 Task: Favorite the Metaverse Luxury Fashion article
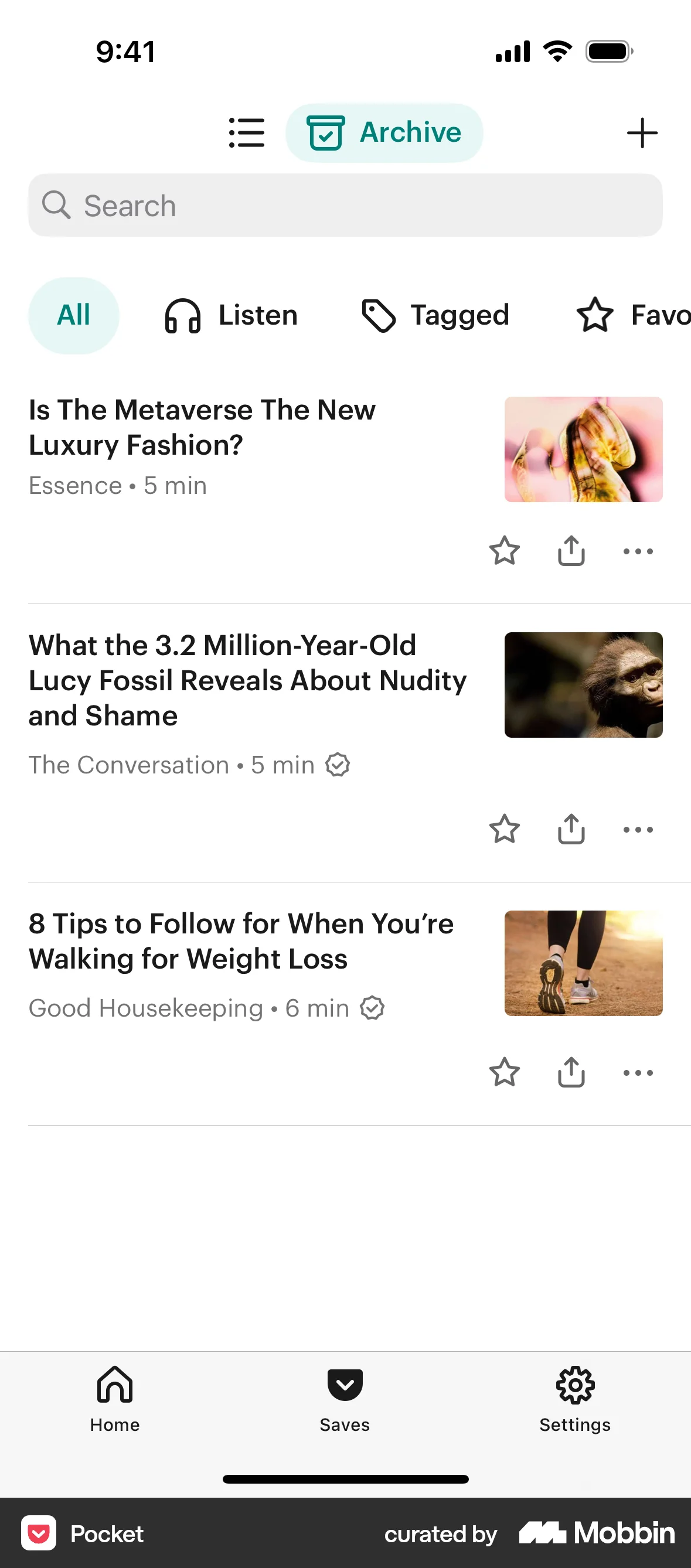click(505, 551)
